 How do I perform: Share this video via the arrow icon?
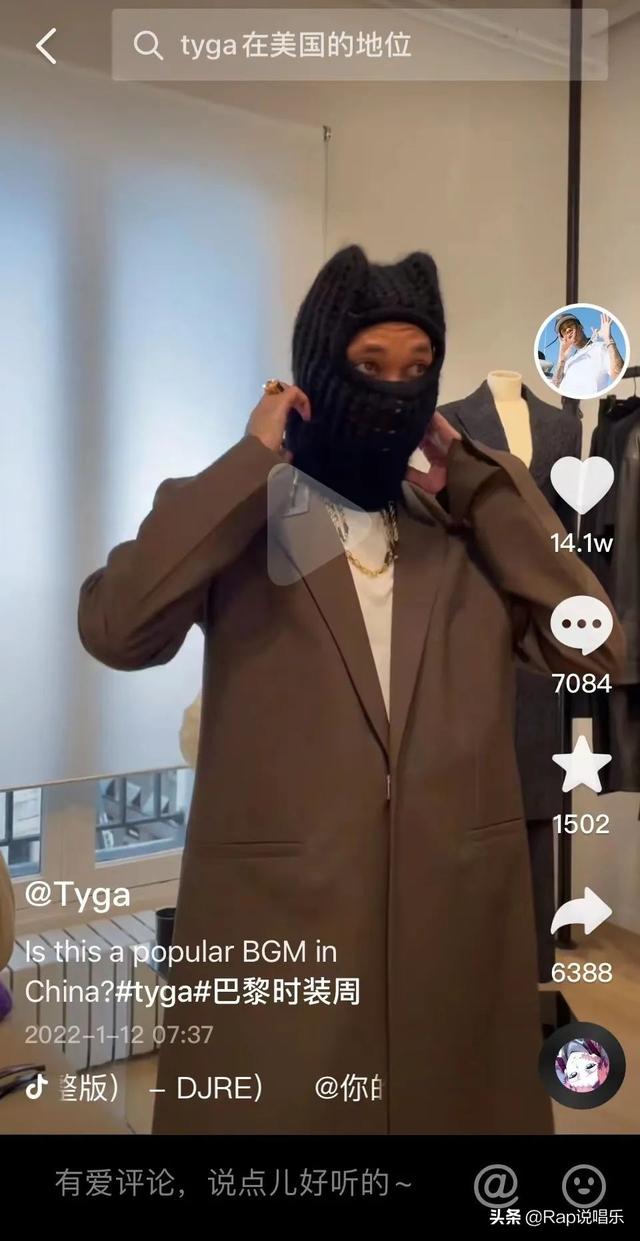(582, 911)
